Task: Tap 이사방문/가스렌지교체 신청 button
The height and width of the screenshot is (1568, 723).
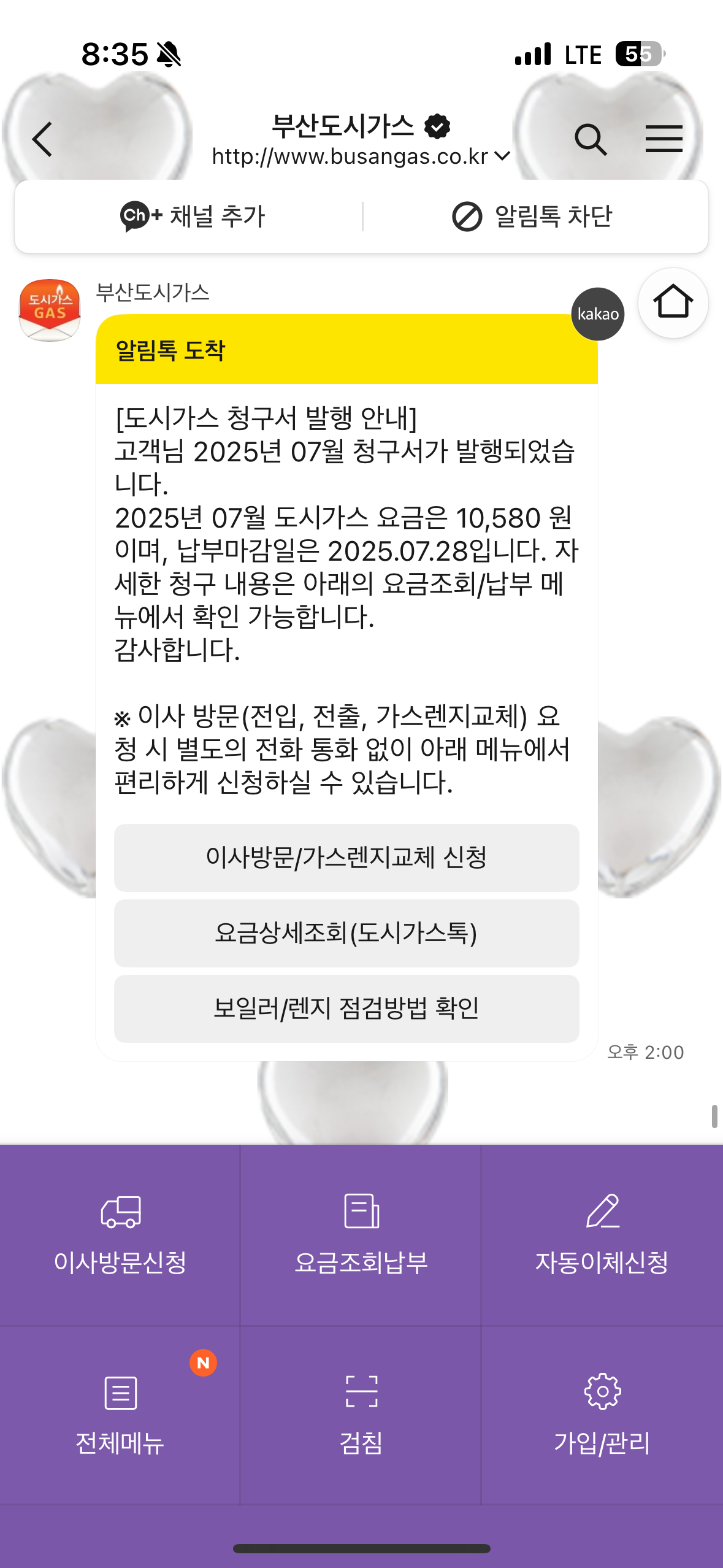Action: [346, 857]
